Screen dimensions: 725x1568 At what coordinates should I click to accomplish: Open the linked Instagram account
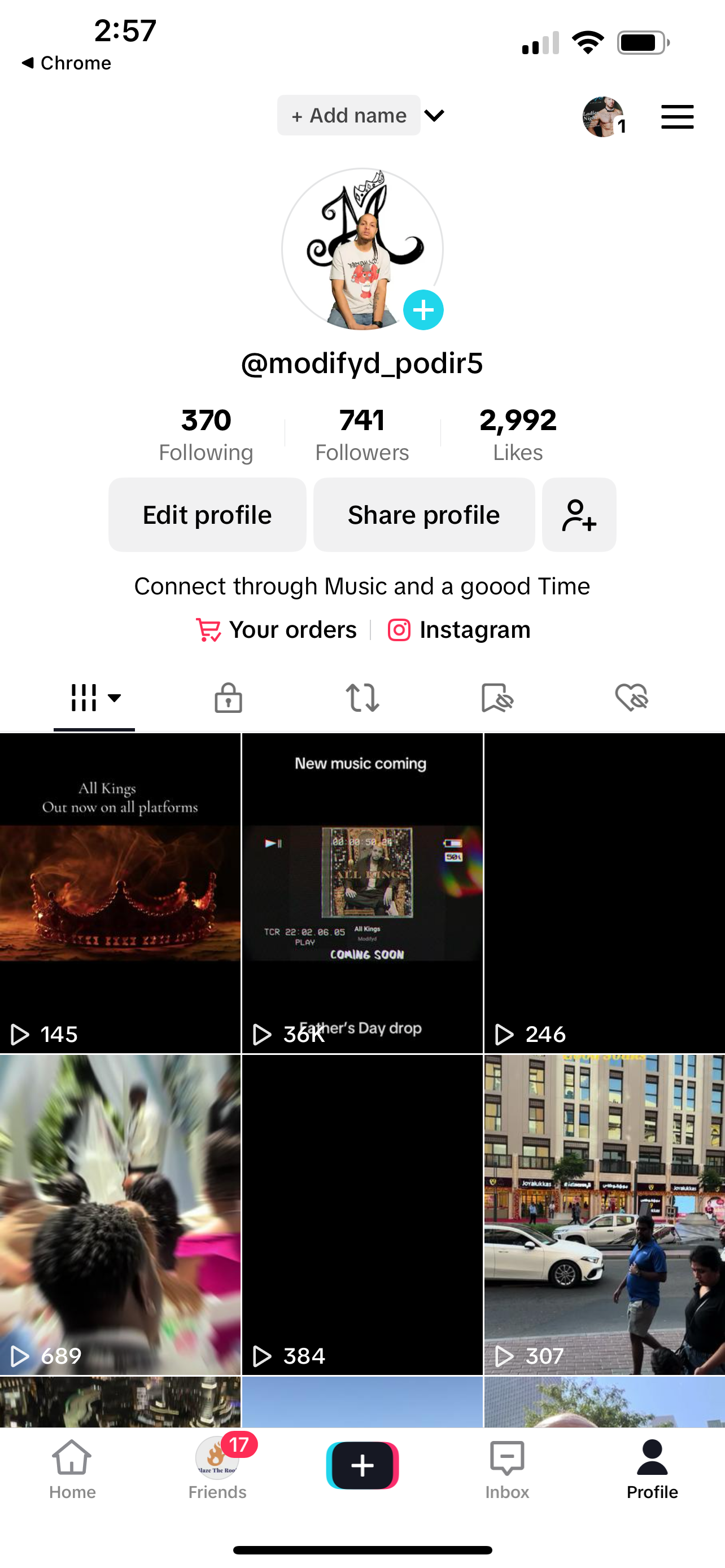(x=460, y=629)
